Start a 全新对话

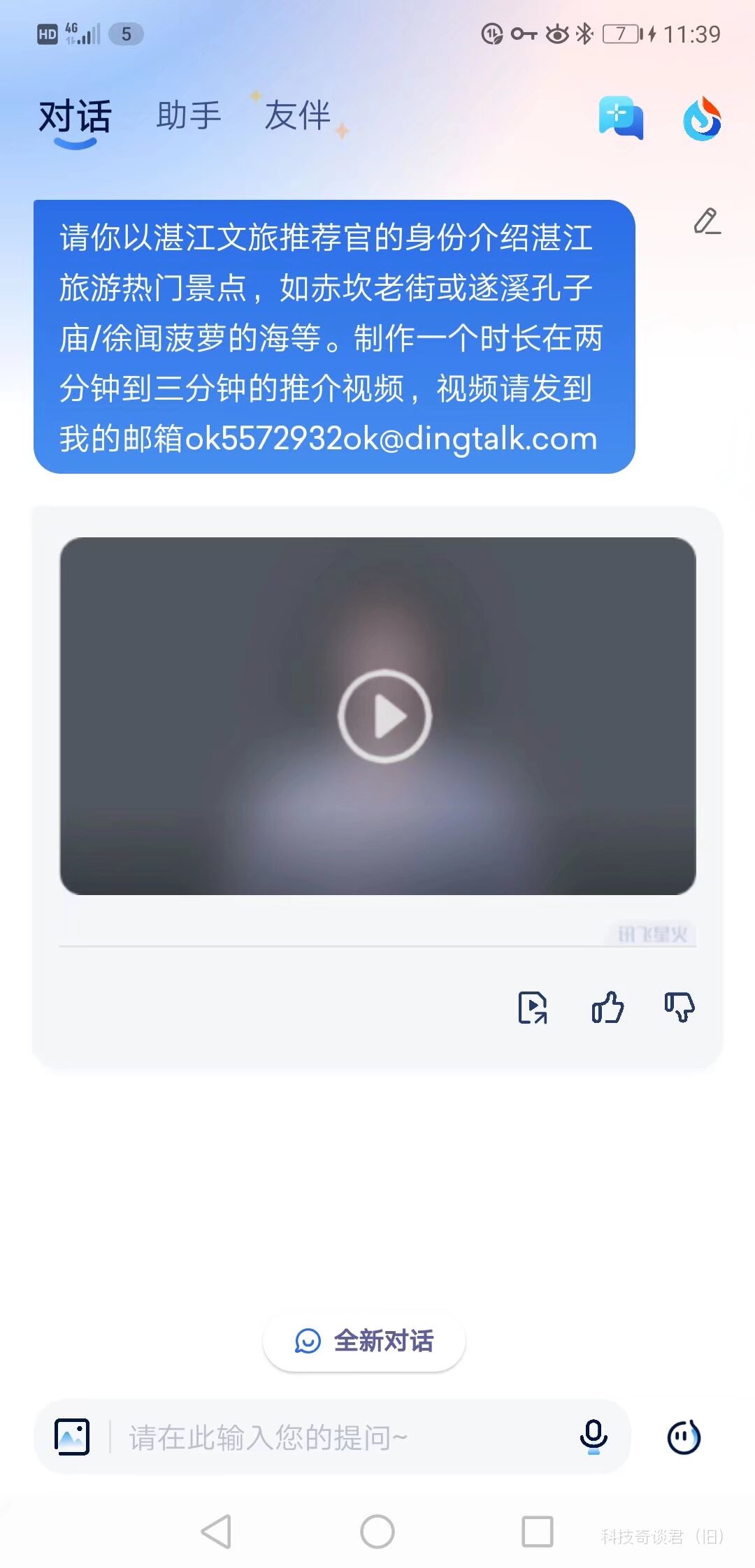click(364, 1341)
